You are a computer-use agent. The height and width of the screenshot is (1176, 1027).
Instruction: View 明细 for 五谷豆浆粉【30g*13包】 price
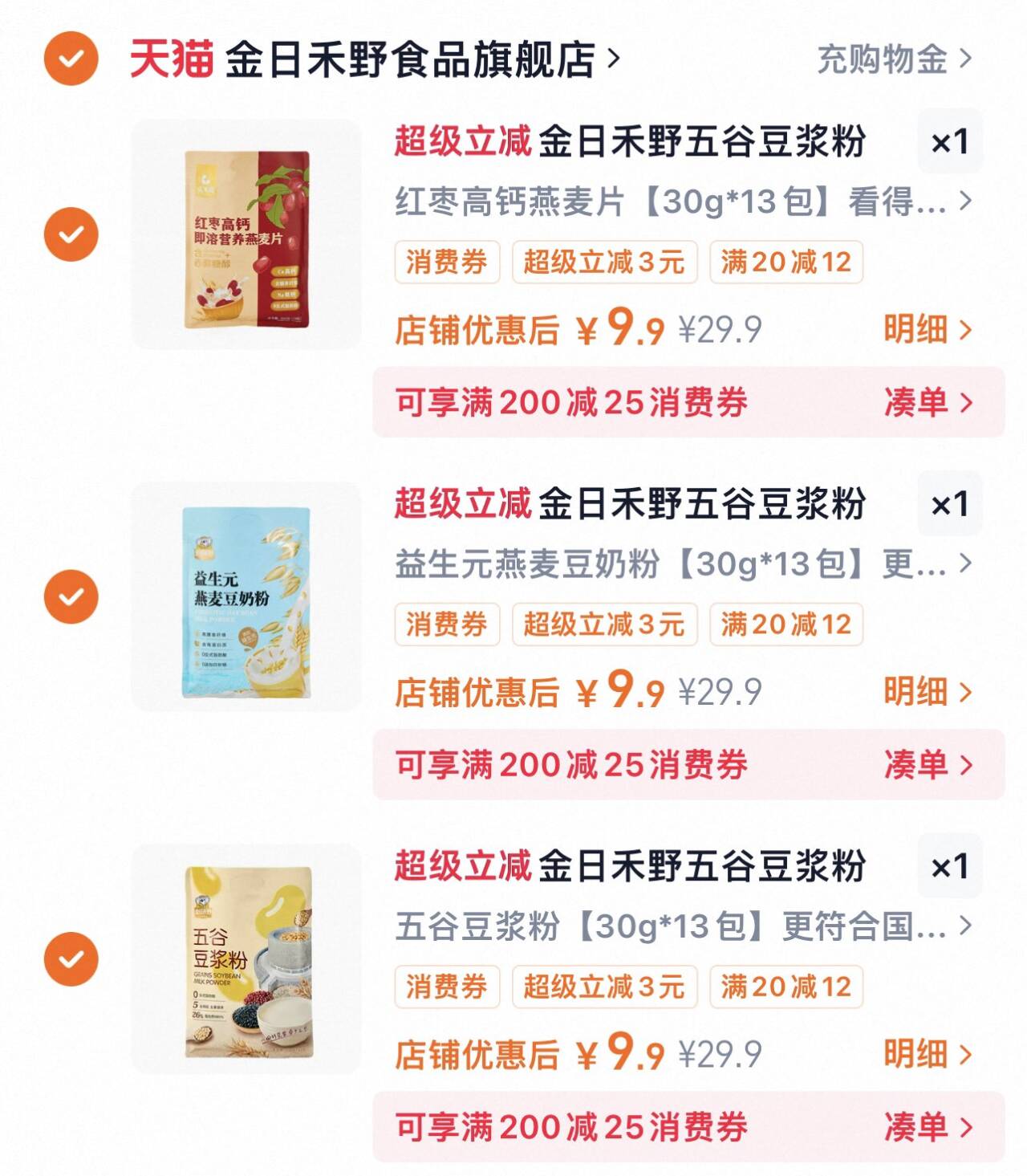point(927,1054)
